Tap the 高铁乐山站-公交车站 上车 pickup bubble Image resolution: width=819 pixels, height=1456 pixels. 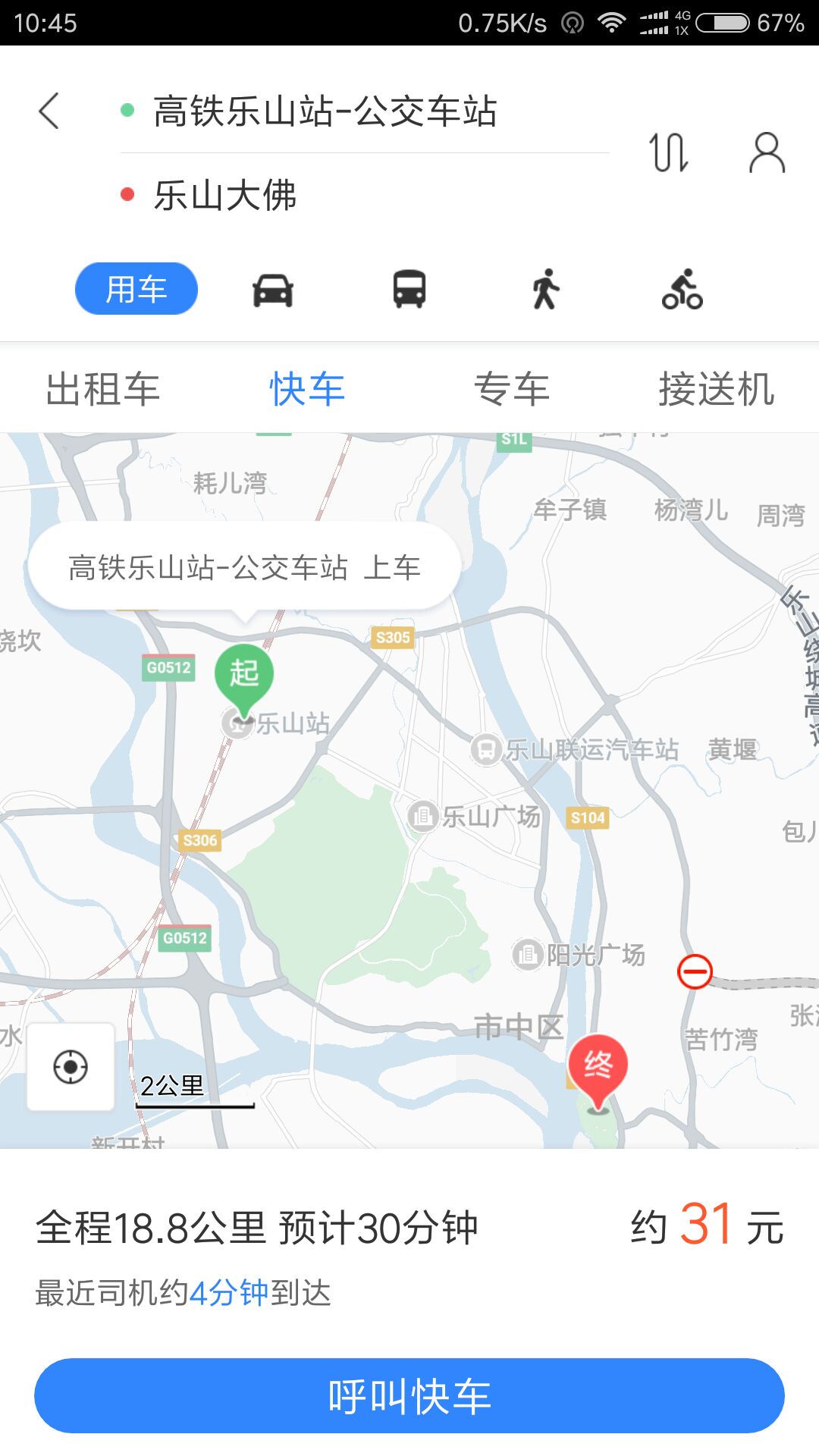[x=244, y=567]
